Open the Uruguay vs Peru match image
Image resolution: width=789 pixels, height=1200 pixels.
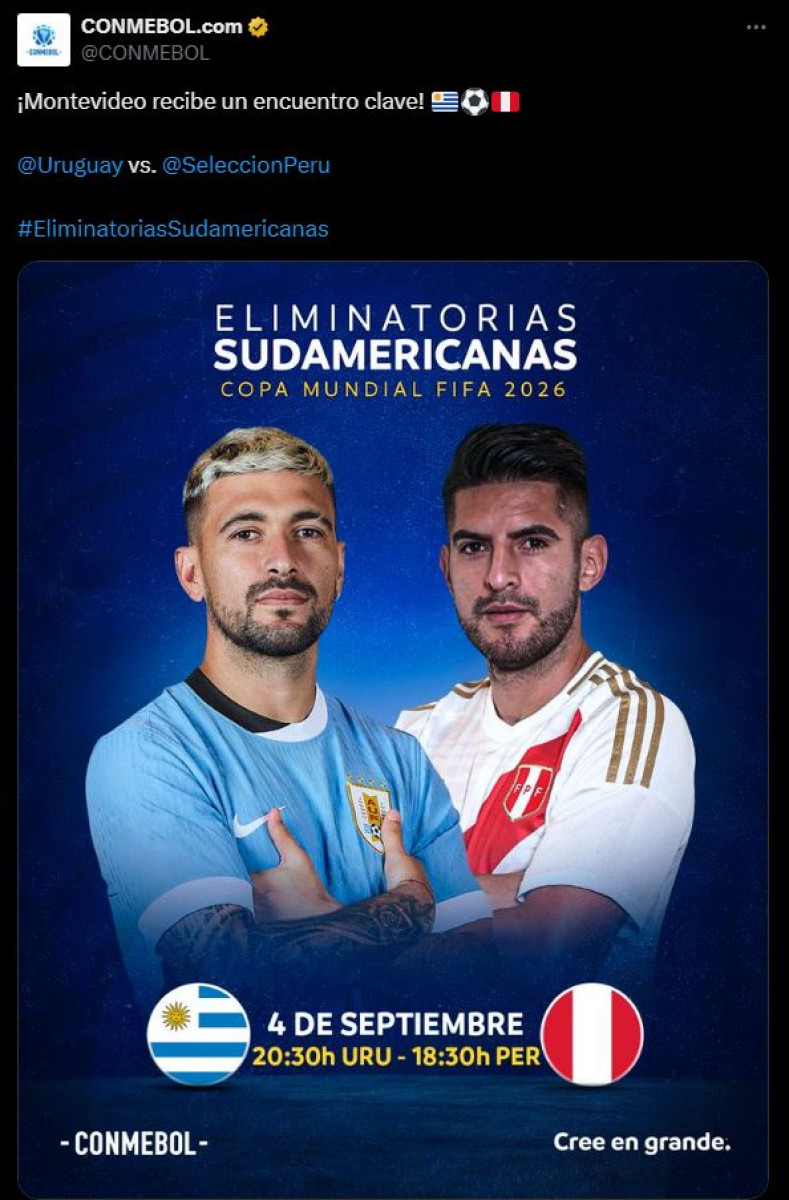393,728
